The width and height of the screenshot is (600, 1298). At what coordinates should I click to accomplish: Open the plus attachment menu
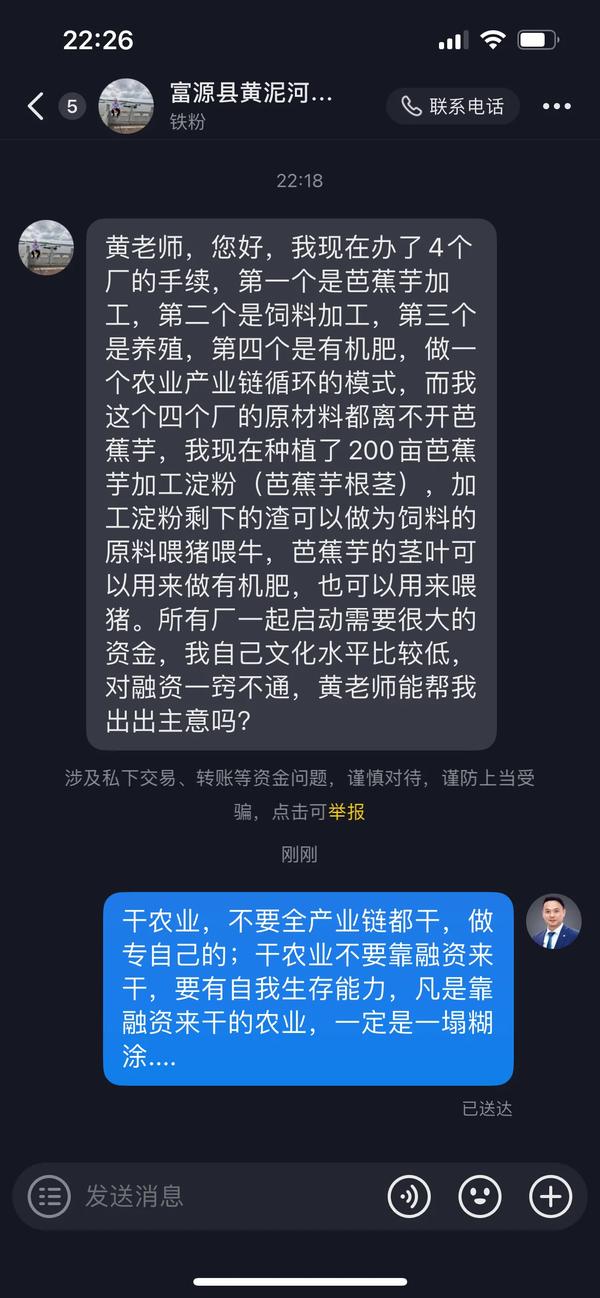tap(550, 1196)
